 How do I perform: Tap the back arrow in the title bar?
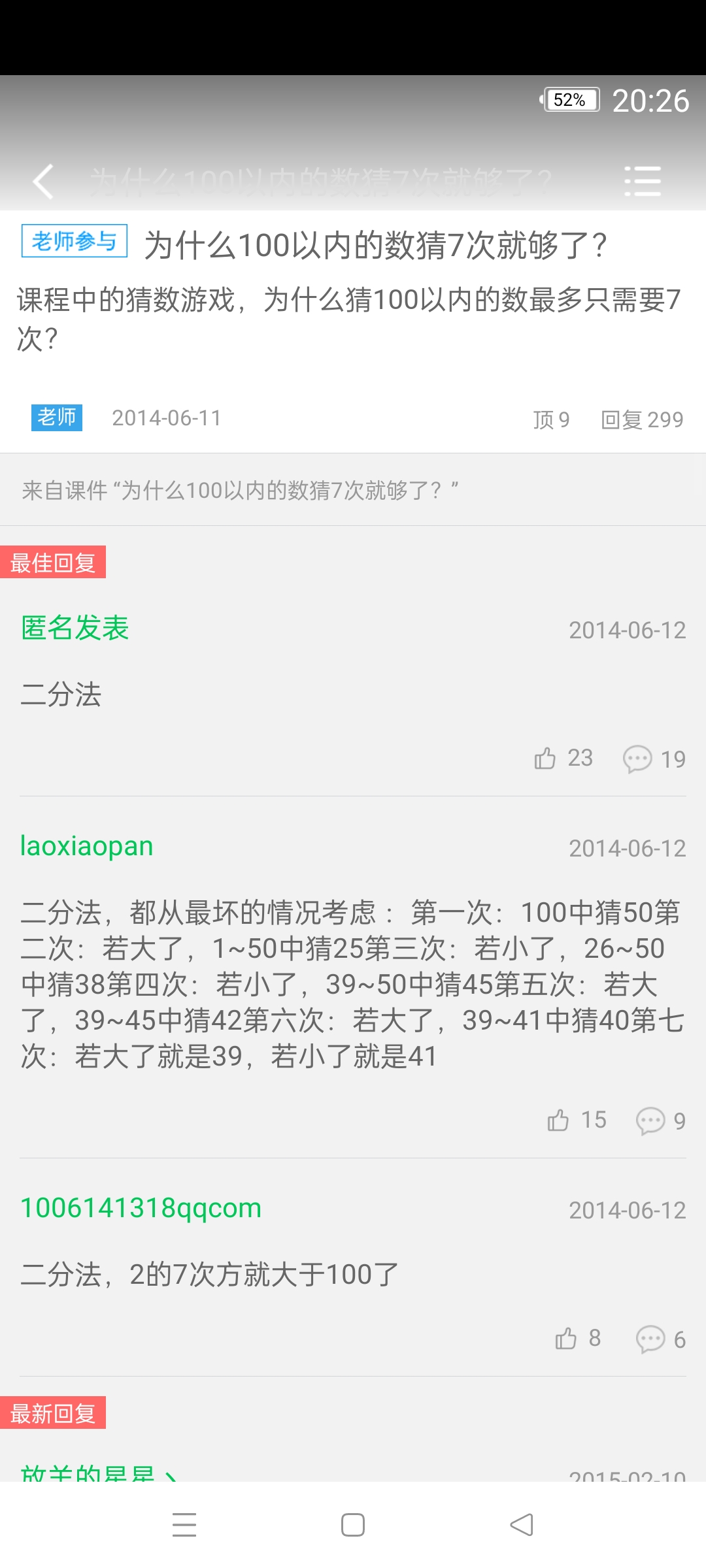[x=43, y=182]
